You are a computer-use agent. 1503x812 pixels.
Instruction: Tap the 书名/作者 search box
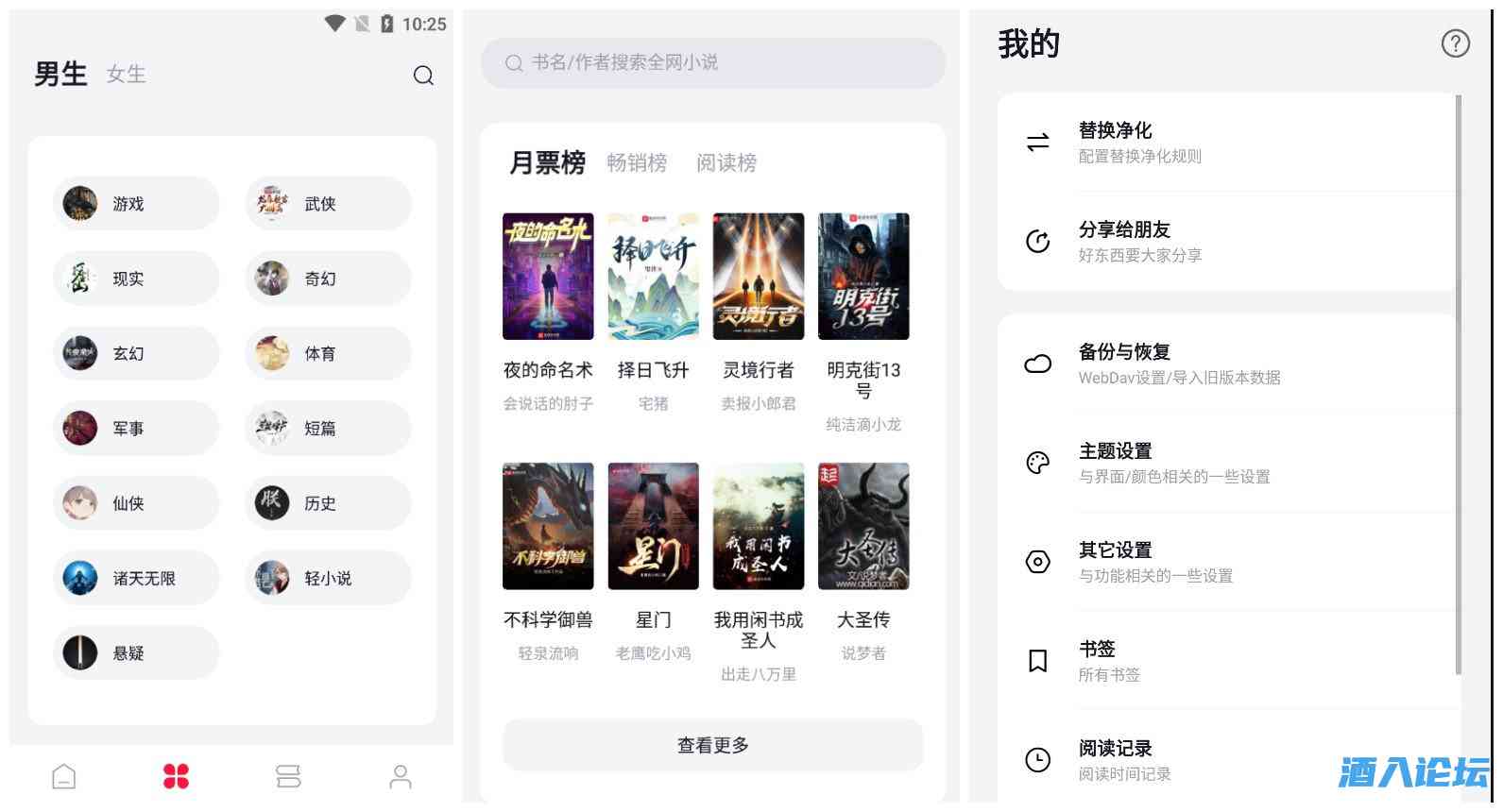point(712,63)
